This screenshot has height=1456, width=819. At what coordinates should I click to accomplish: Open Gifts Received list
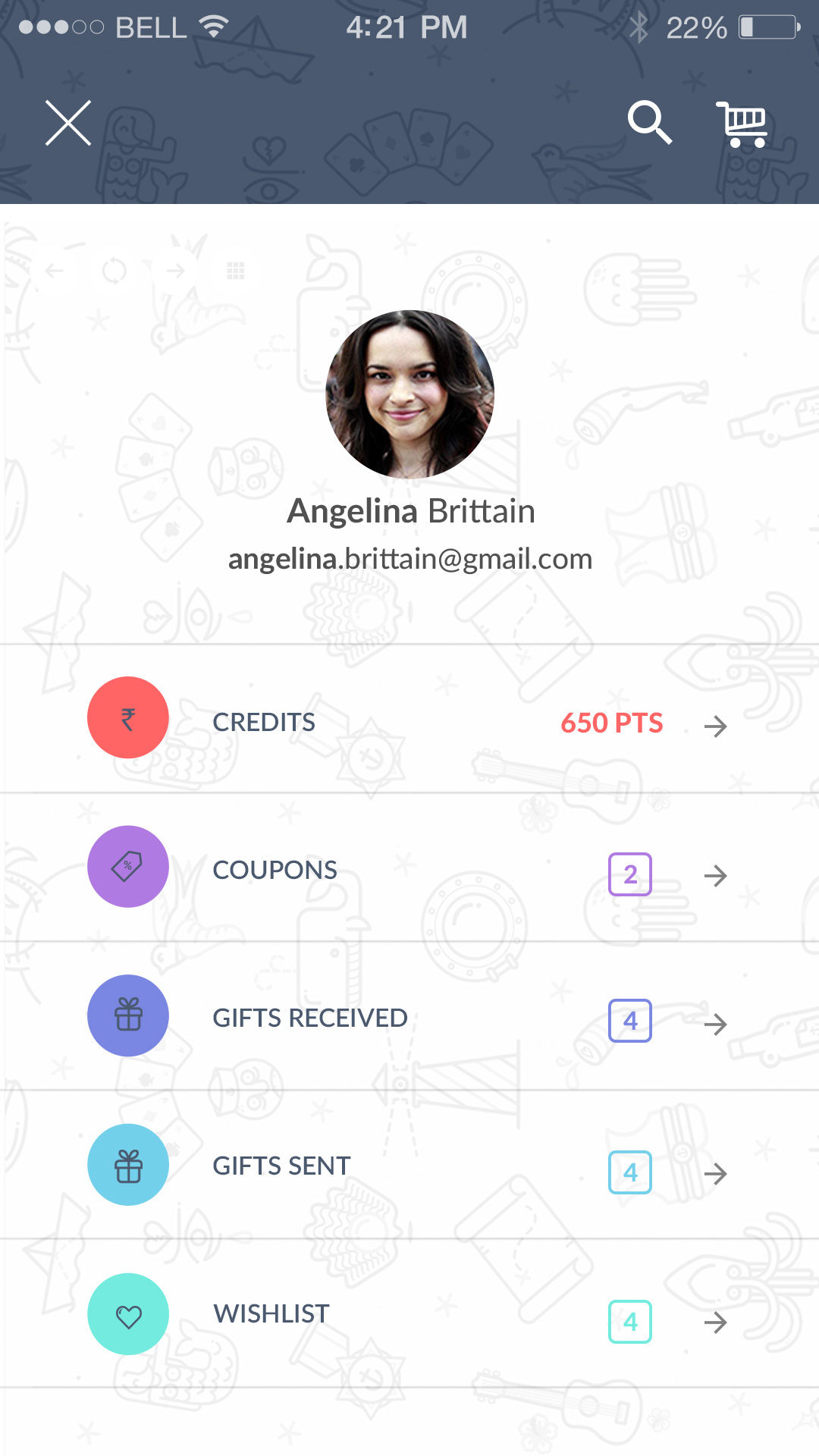tap(409, 1018)
